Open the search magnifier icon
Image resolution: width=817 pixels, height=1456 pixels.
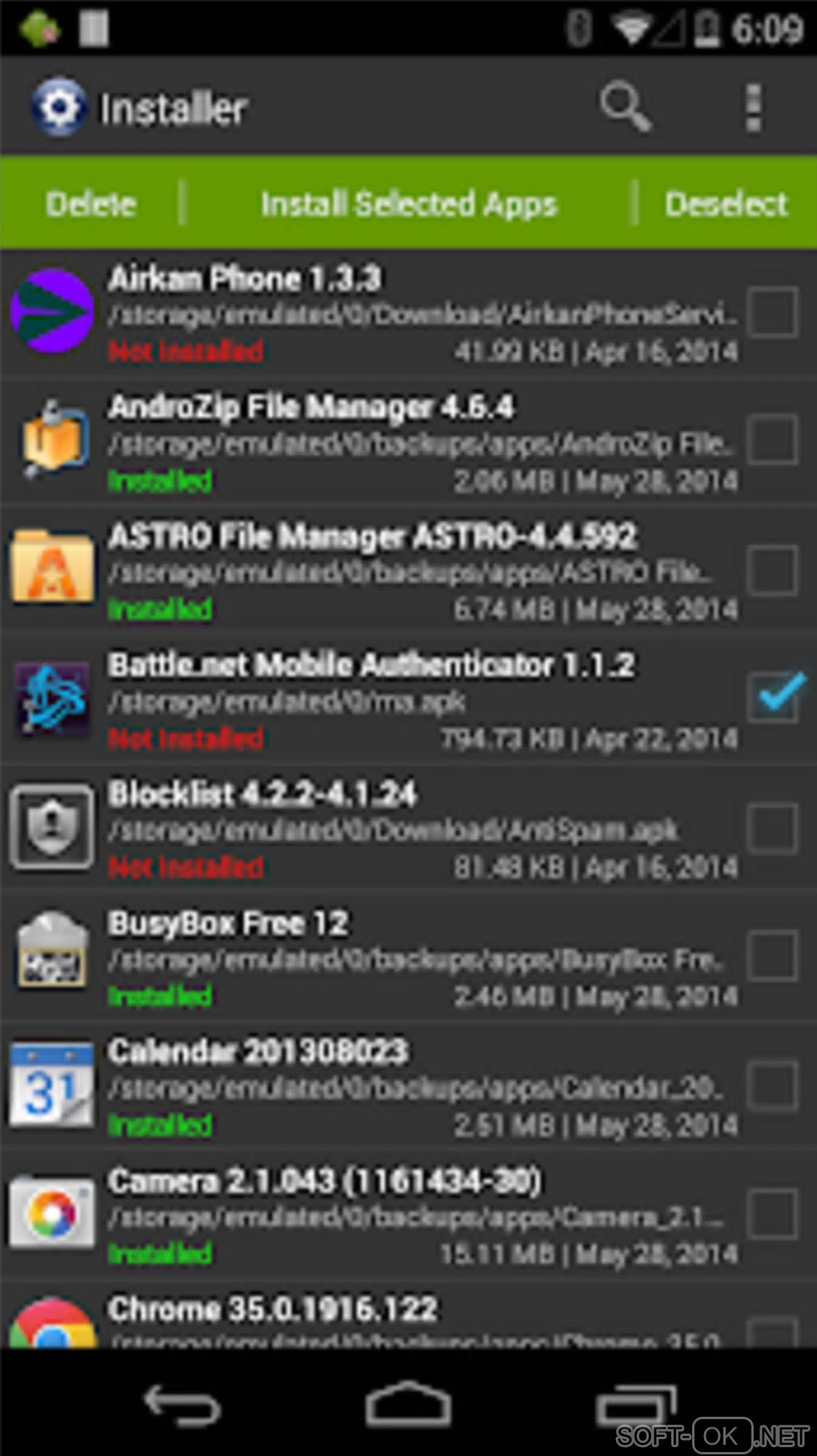pyautogui.click(x=626, y=107)
